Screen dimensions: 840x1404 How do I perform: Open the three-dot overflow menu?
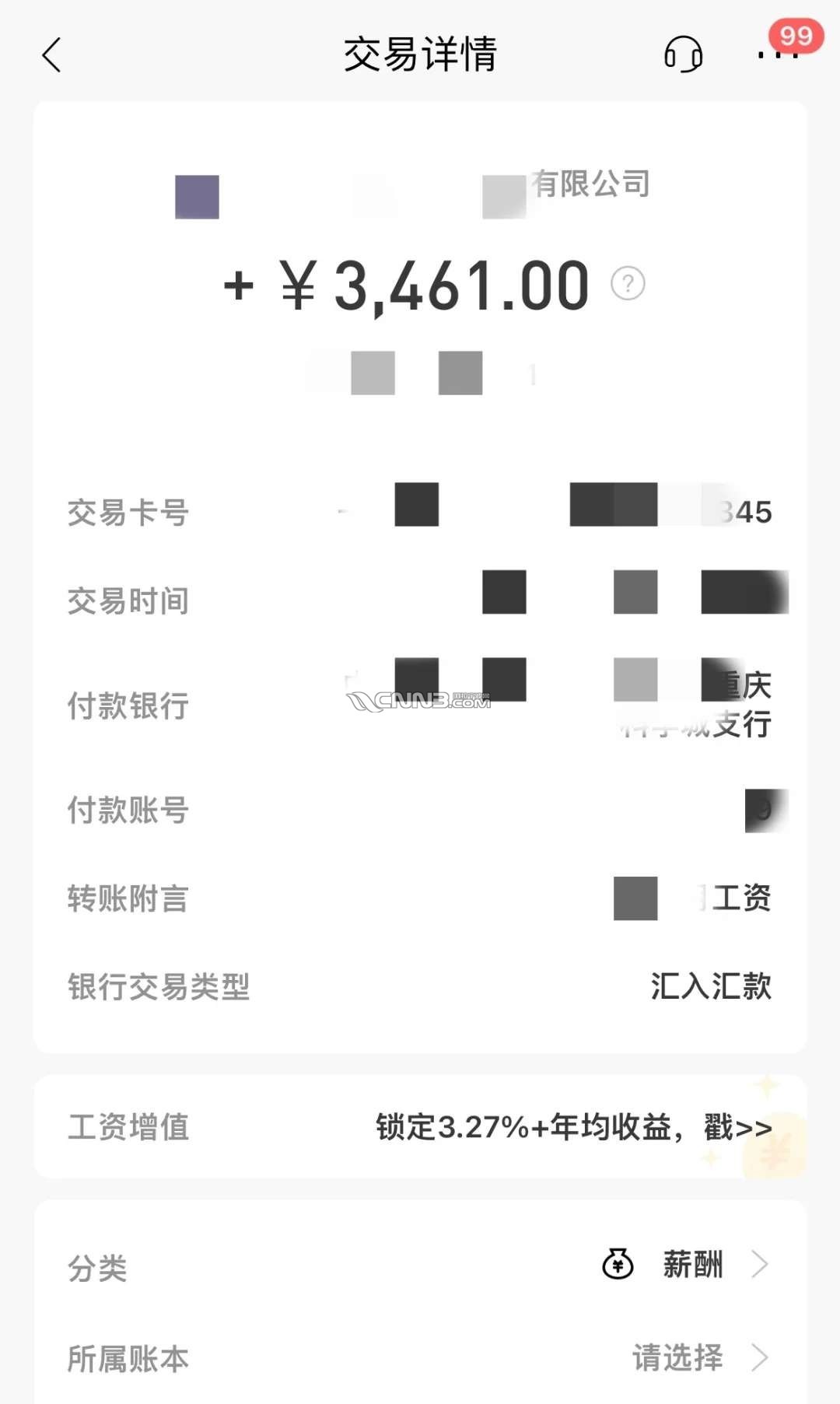(777, 54)
